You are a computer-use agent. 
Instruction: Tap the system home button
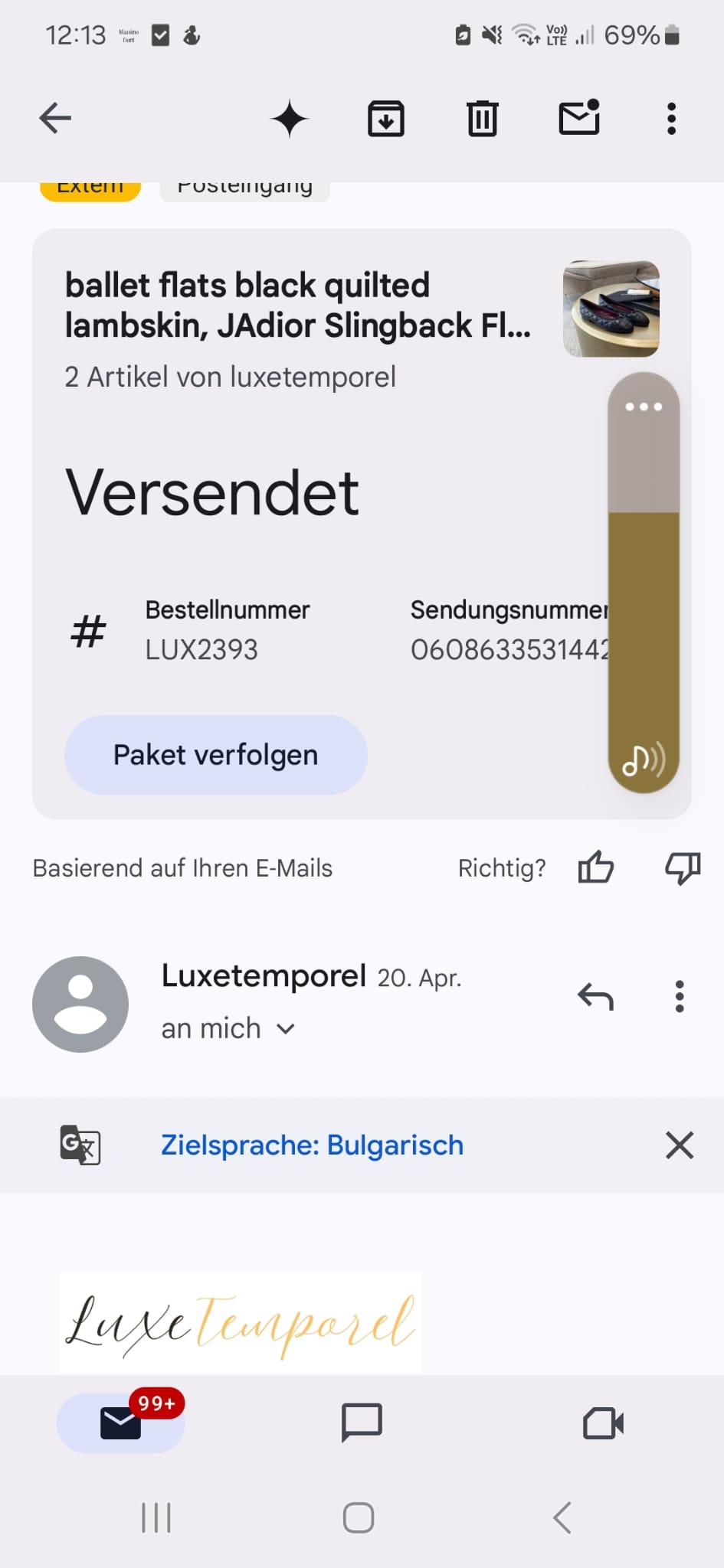click(x=359, y=1517)
